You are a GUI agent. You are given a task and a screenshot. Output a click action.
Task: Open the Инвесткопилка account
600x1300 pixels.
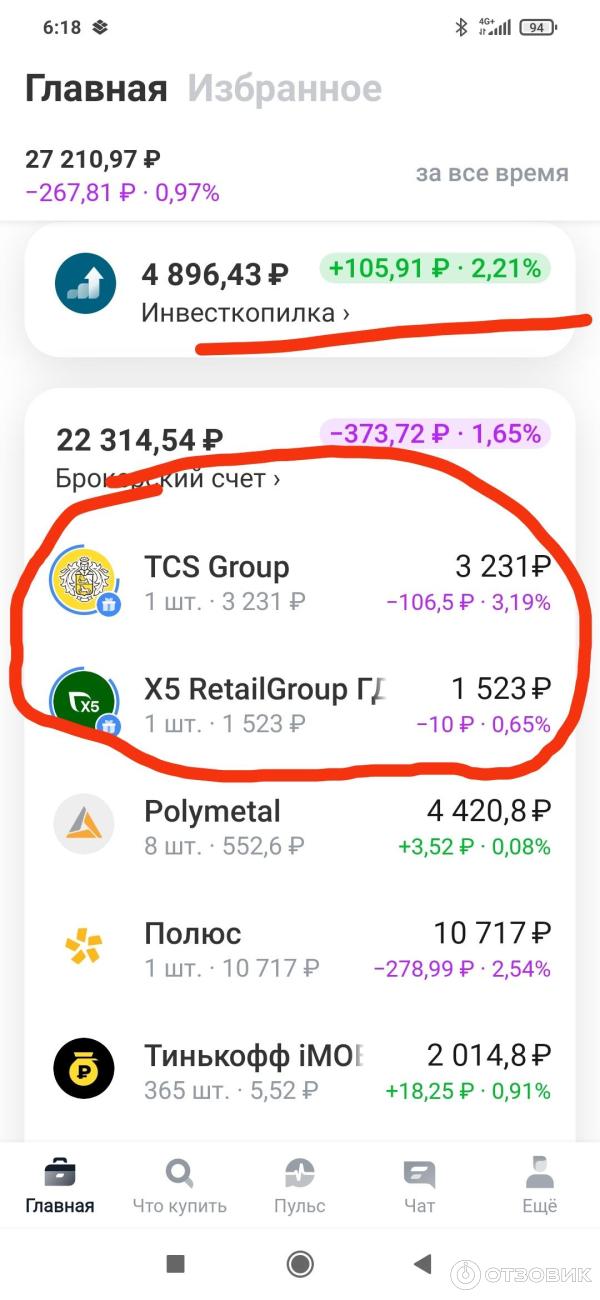point(245,313)
